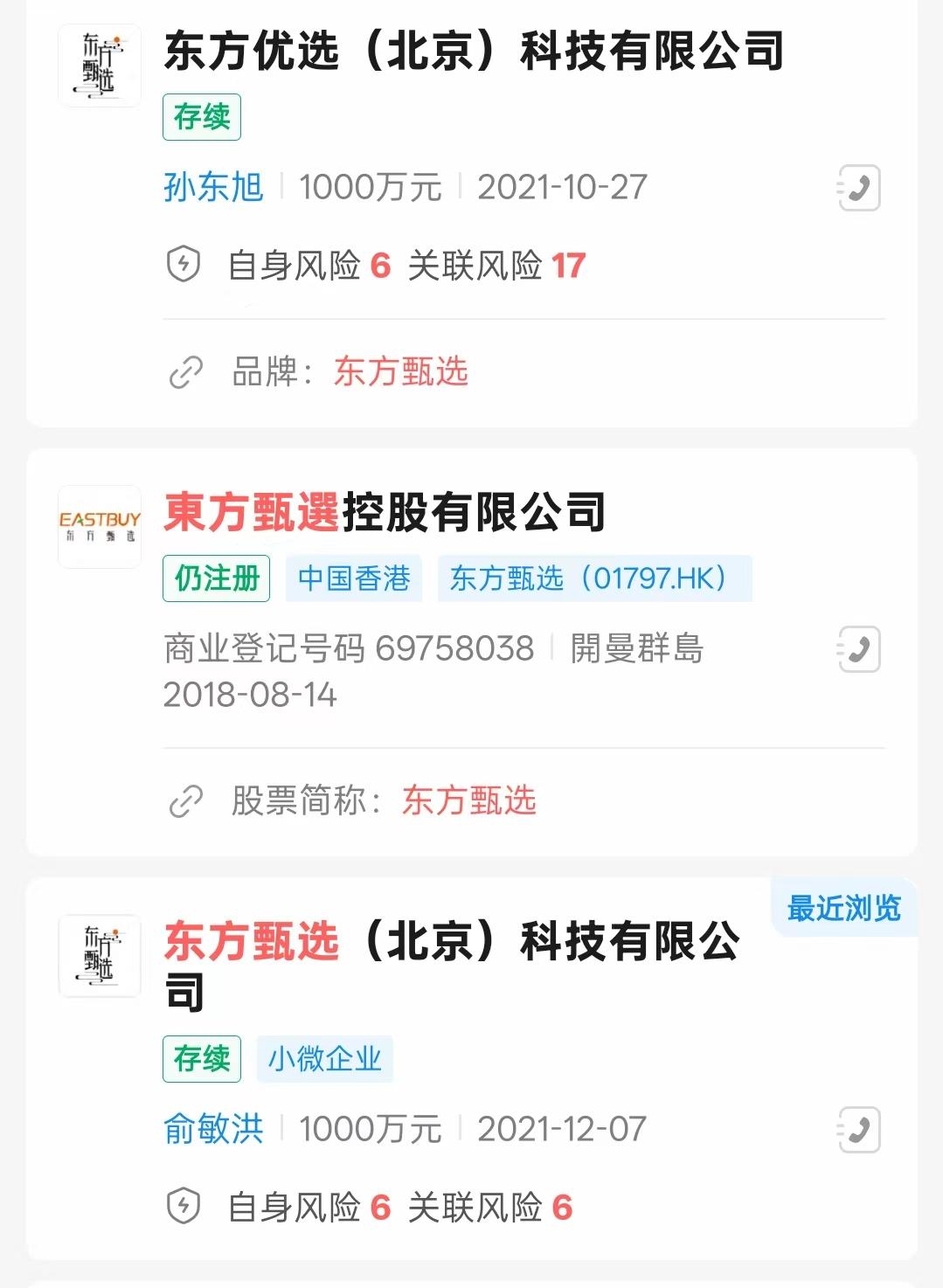Click the brand link chain icon beside 品牌
Viewport: 943px width, 1288px height.
point(184,370)
